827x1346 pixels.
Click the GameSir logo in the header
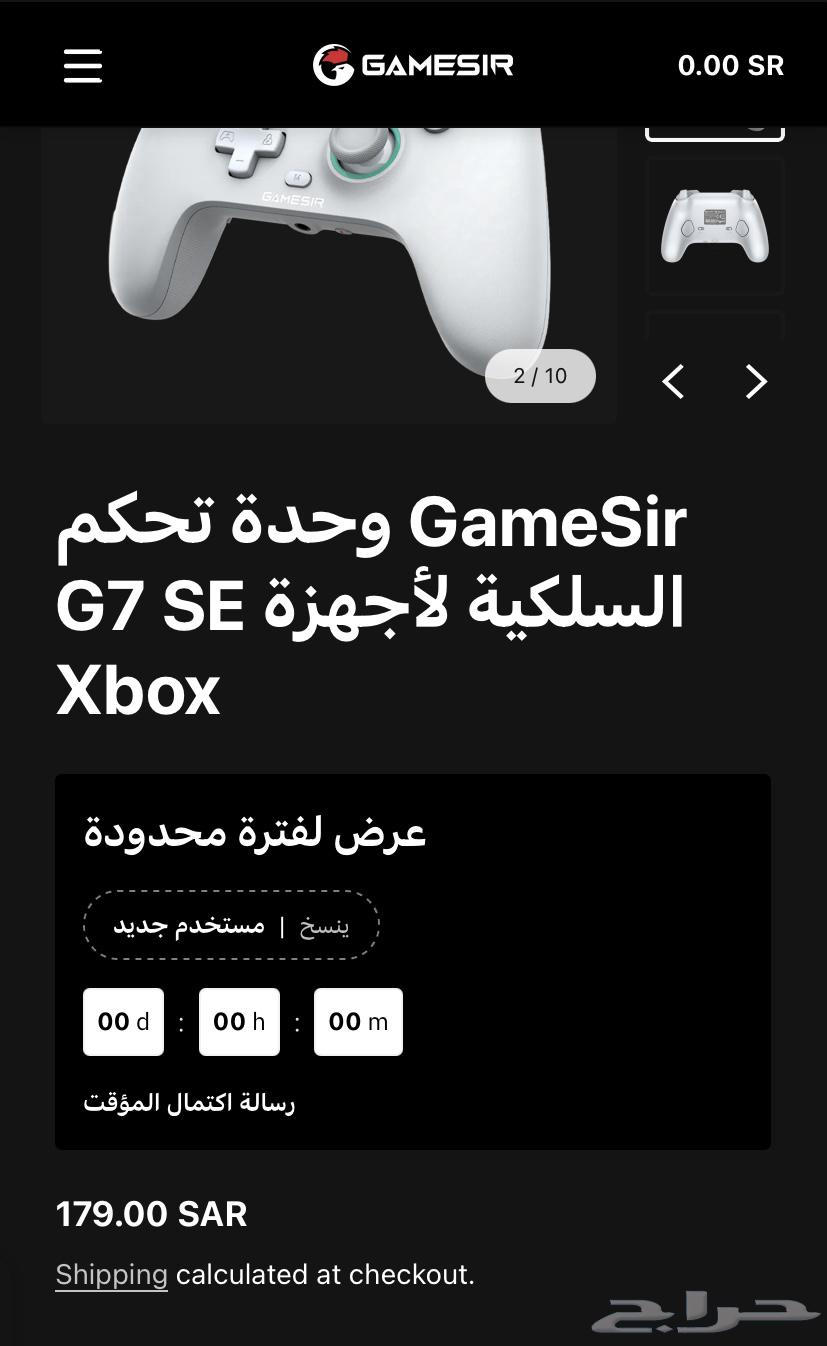(x=412, y=64)
